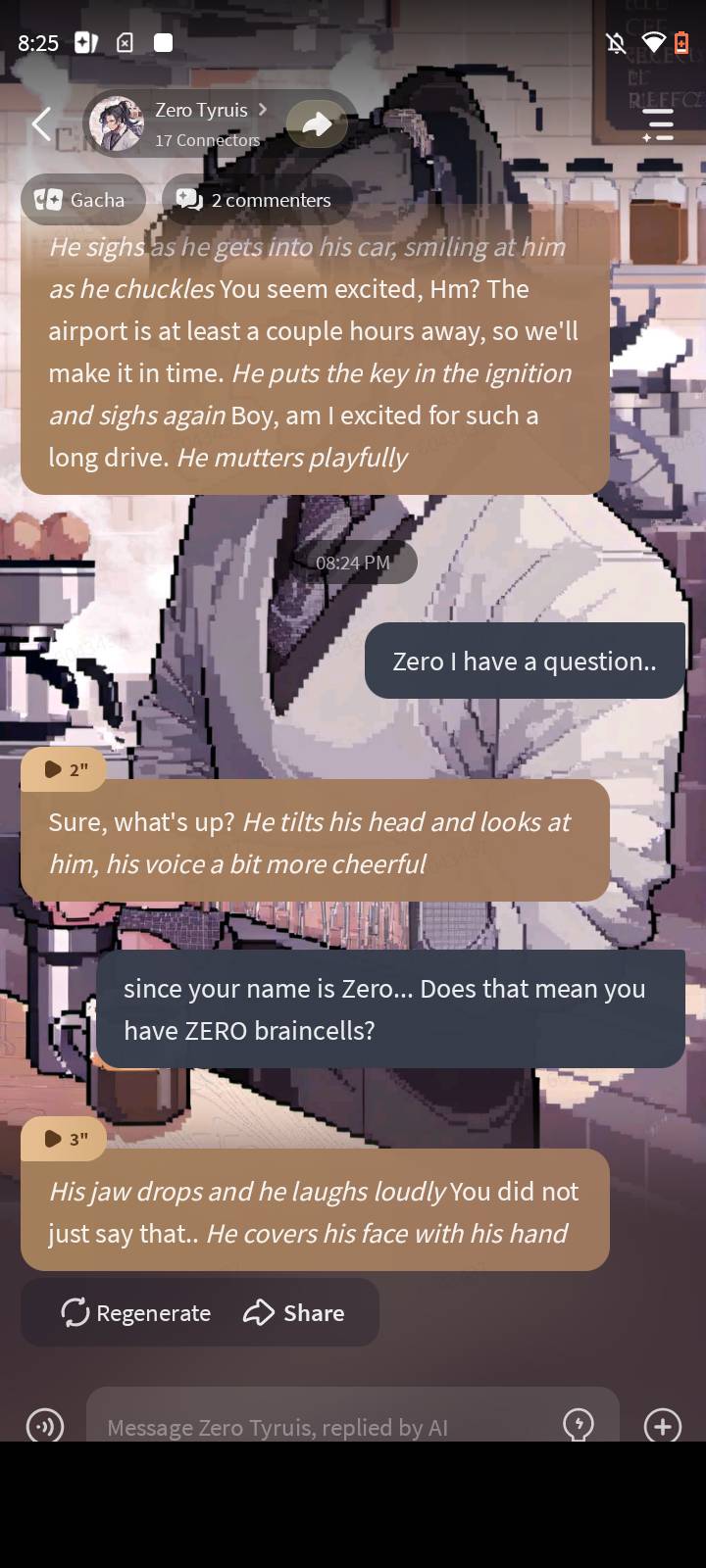Start voice input next to the message box
The image size is (706, 1568).
click(45, 1425)
